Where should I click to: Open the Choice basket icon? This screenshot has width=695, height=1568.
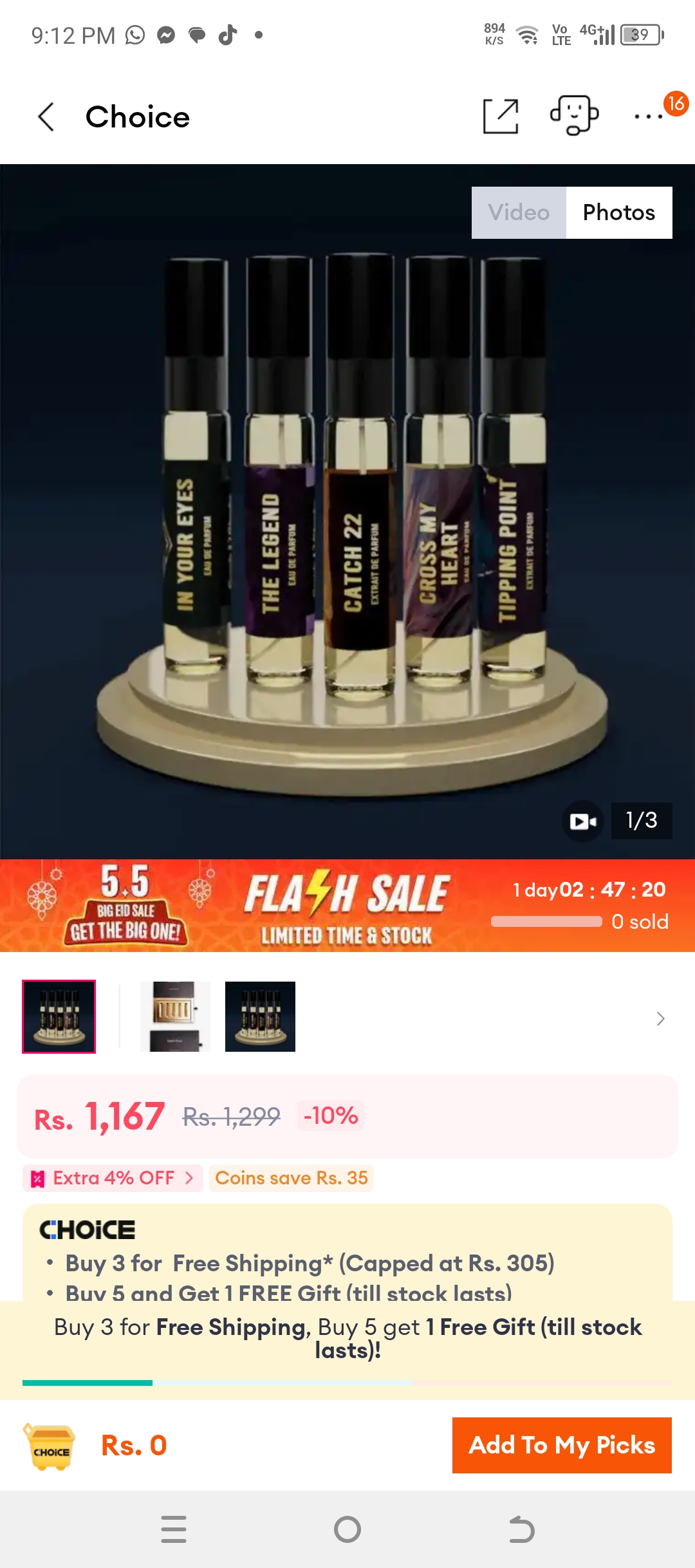(50, 1446)
